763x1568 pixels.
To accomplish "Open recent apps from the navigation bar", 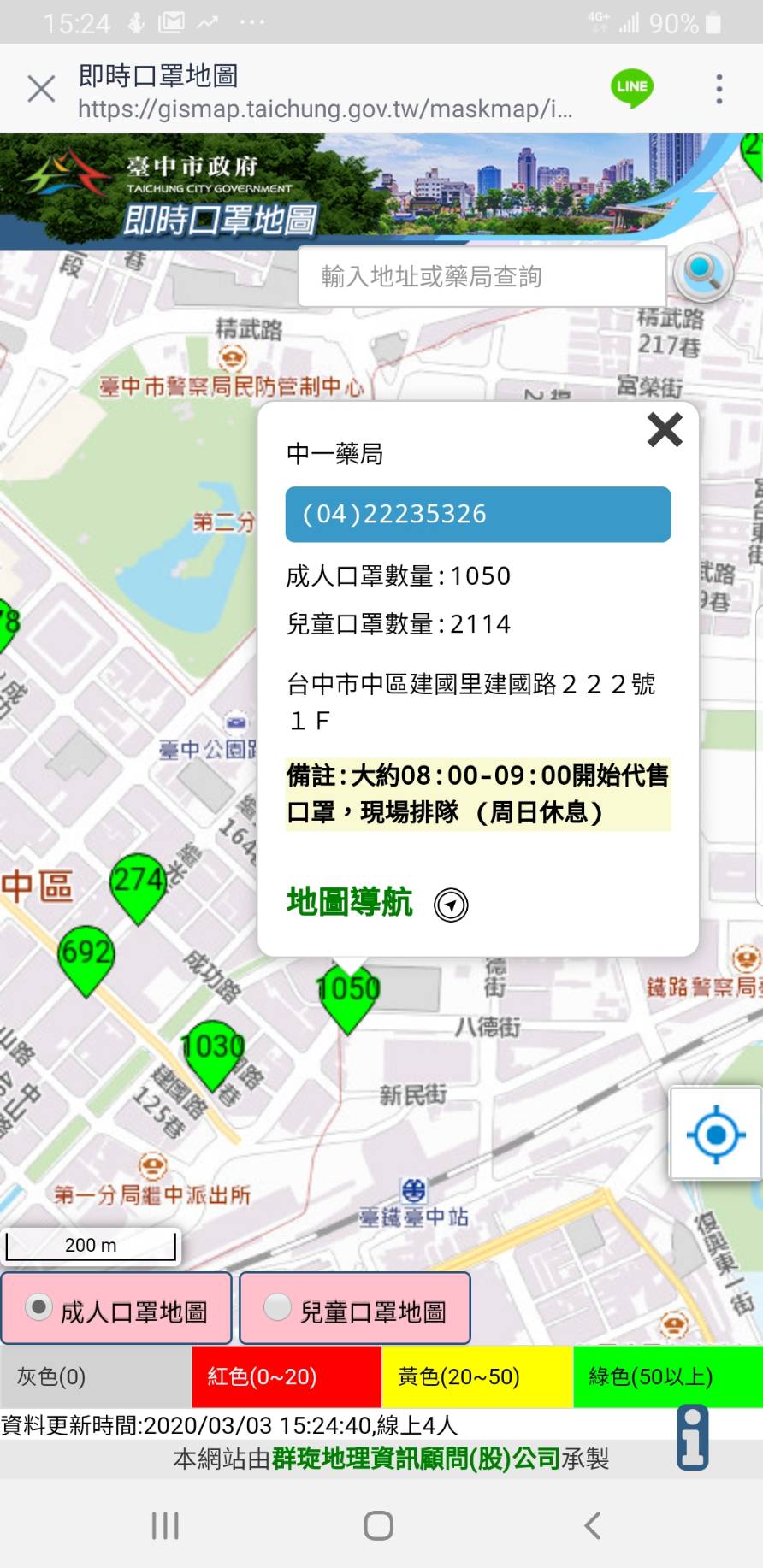I will pos(165,1525).
